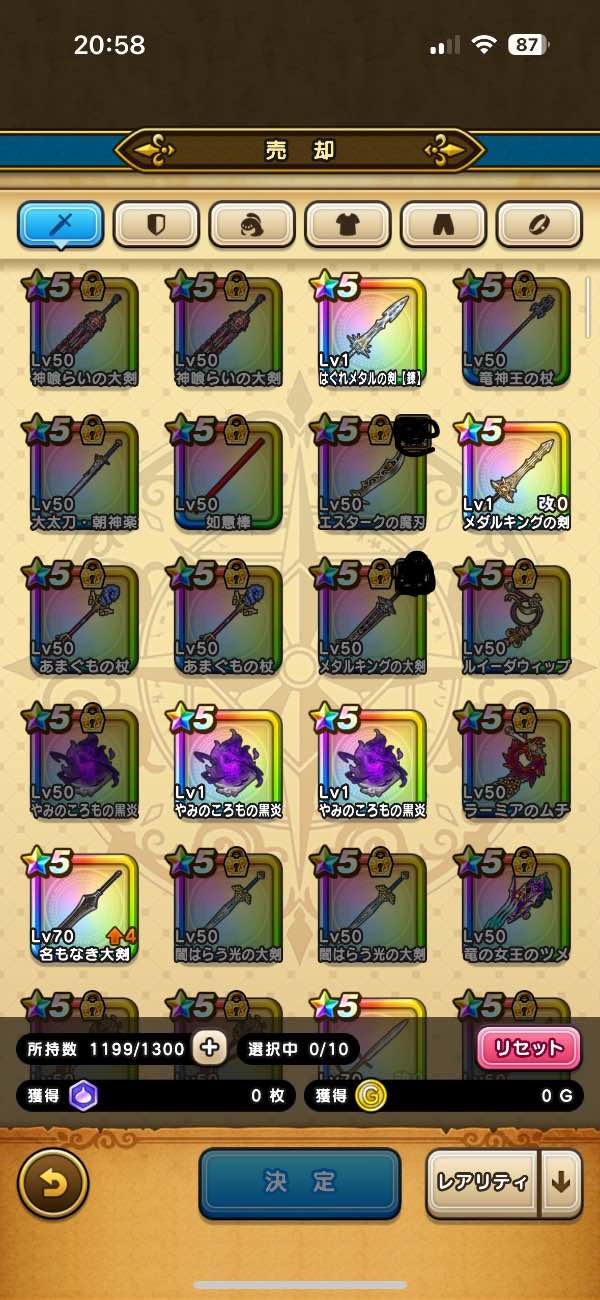Switch to the weapon category tab
Viewport: 600px width, 1300px height.
pyautogui.click(x=60, y=225)
